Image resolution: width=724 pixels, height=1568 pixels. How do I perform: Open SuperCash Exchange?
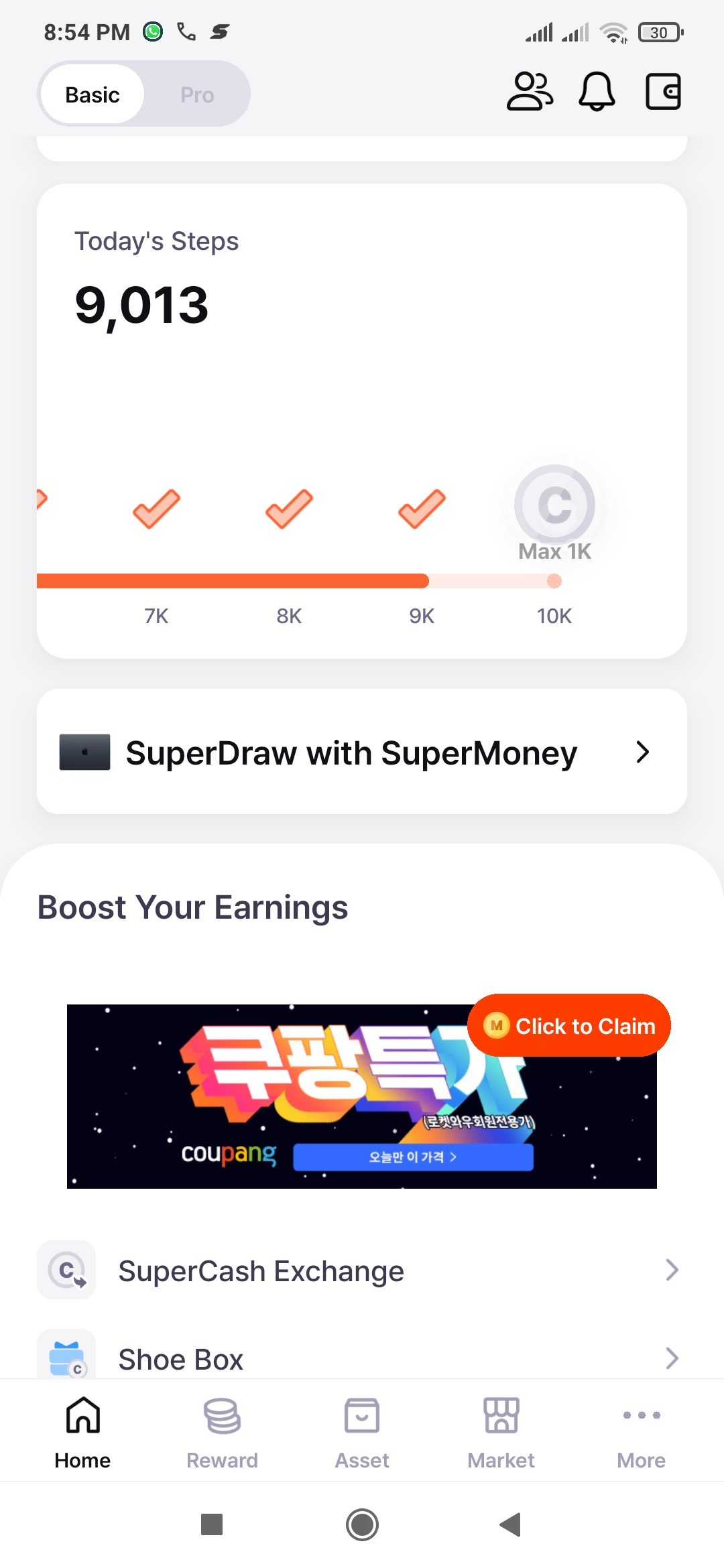pyautogui.click(x=362, y=1270)
